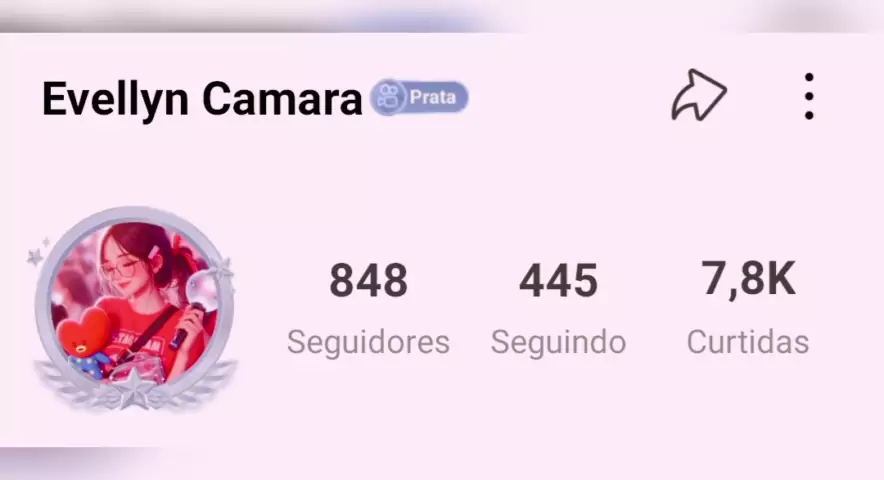Tap the Prata creator badge

coord(419,98)
